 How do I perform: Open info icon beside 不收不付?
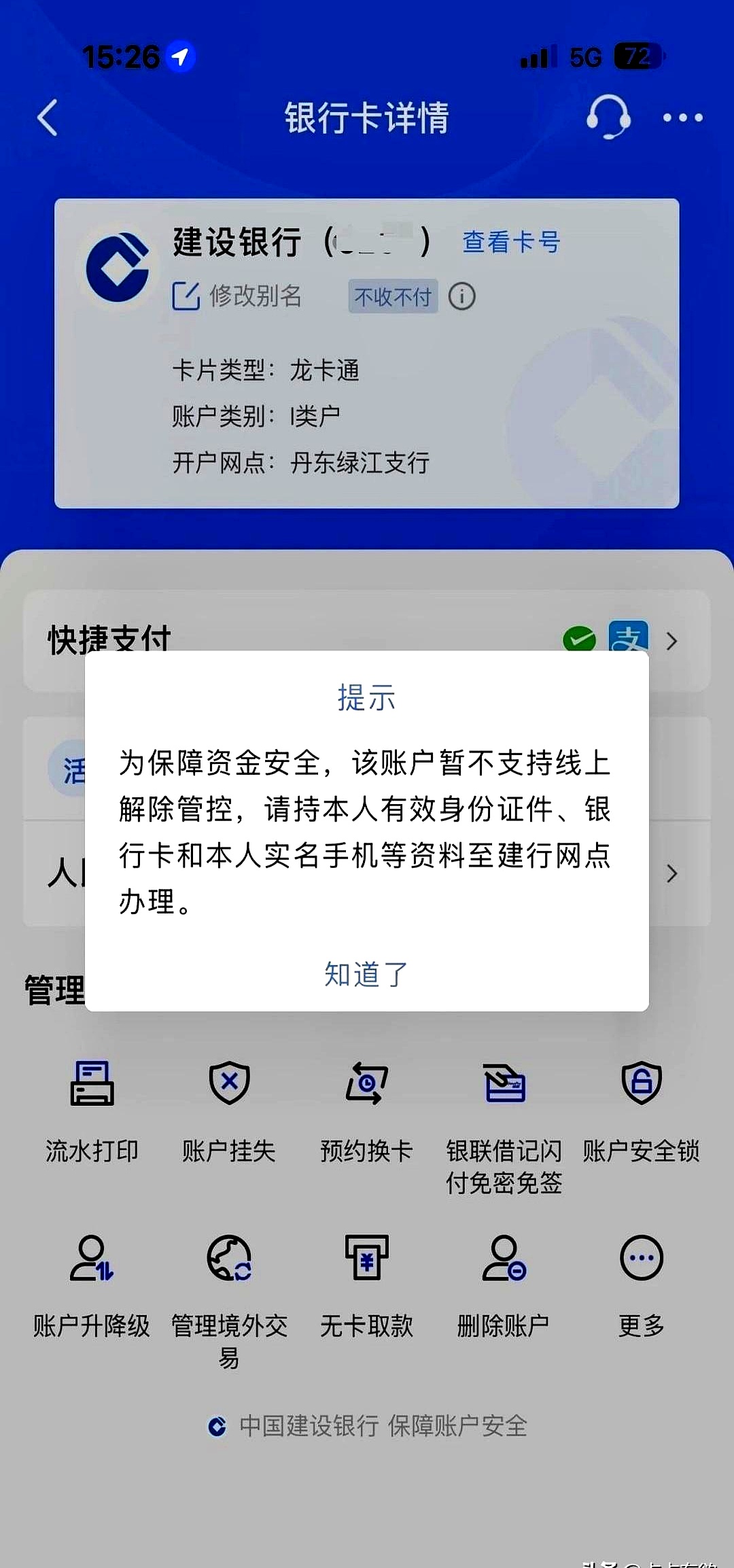coord(462,296)
